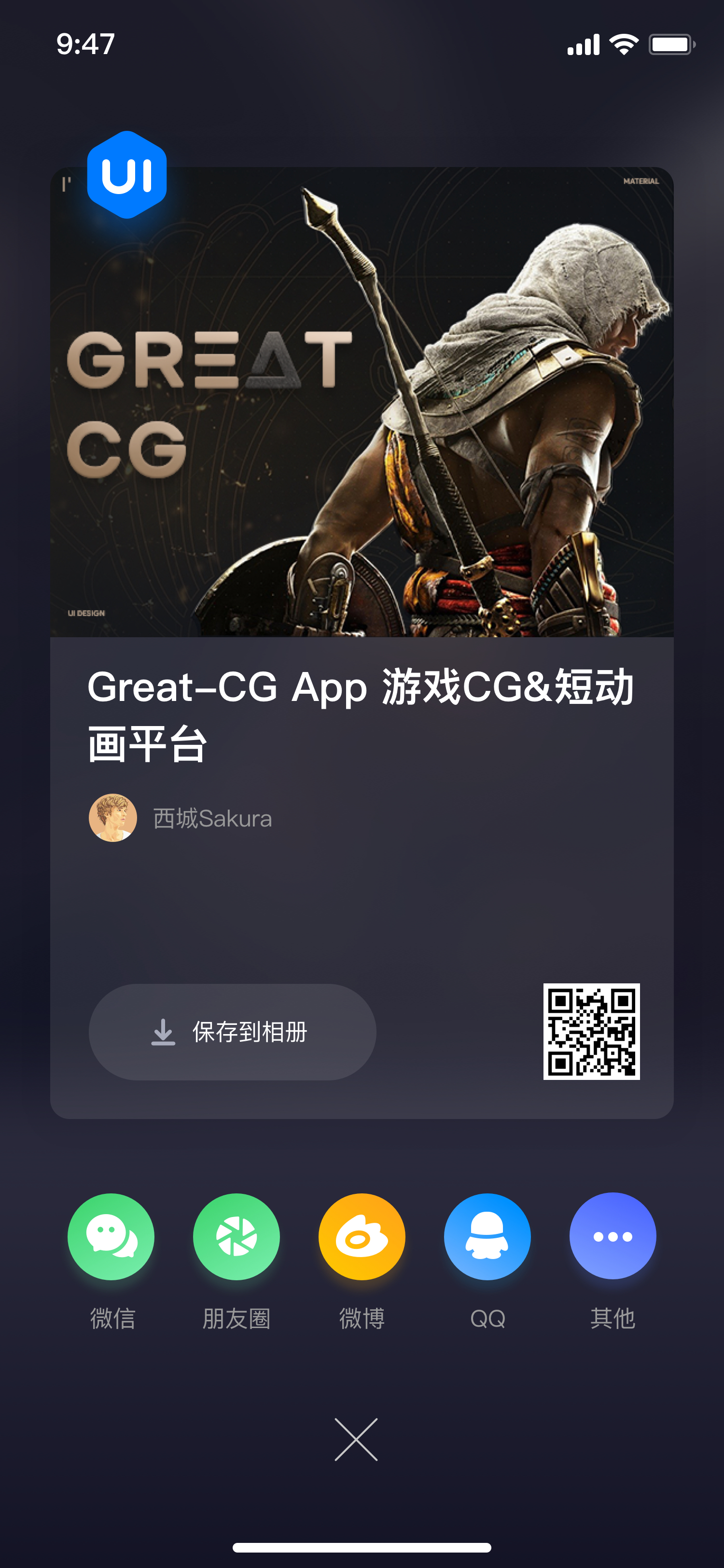This screenshot has height=1568, width=724.
Task: Share via QQ
Action: (x=487, y=1236)
